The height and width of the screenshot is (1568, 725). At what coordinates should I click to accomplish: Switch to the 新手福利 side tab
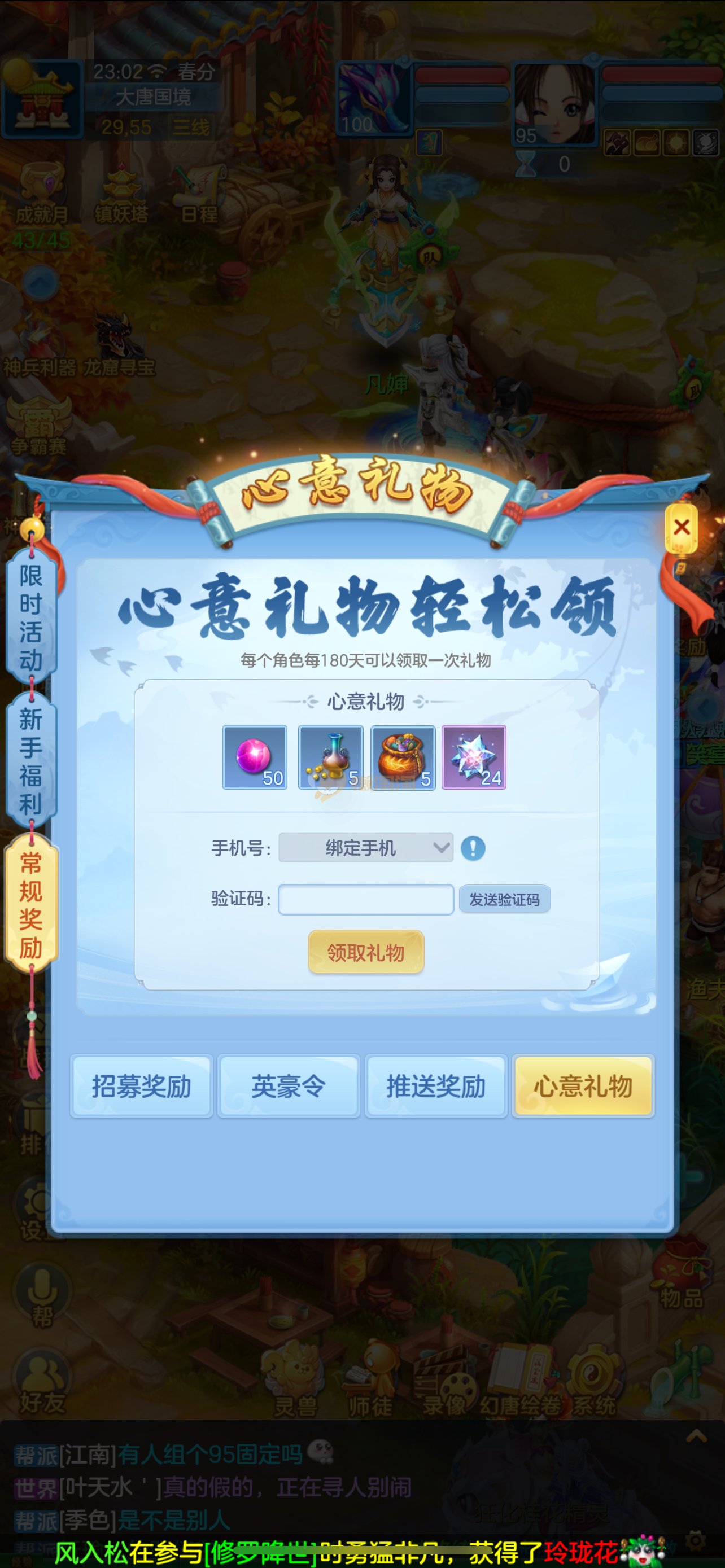coord(31,761)
